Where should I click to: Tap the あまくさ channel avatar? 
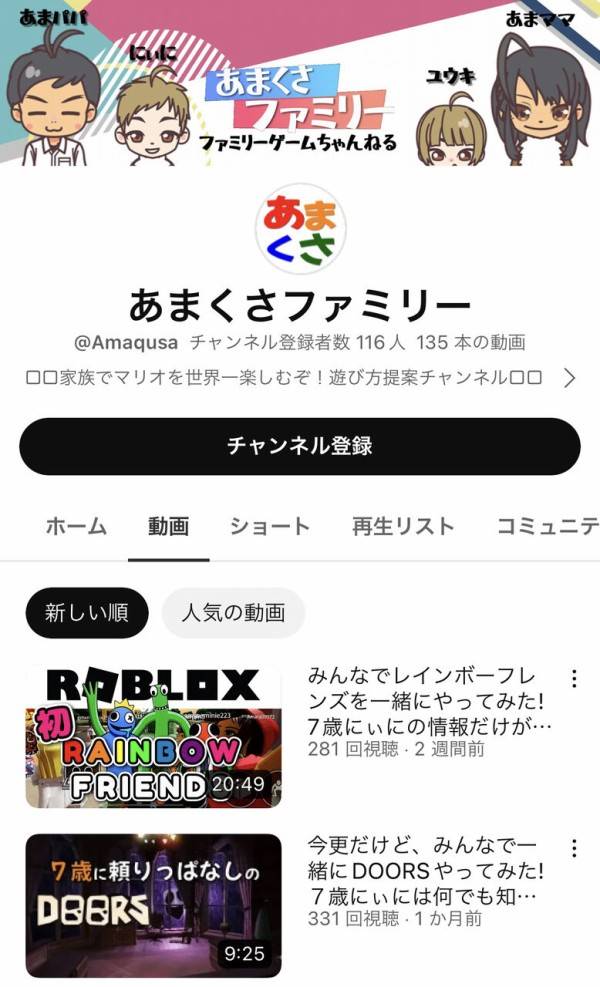coord(299,229)
